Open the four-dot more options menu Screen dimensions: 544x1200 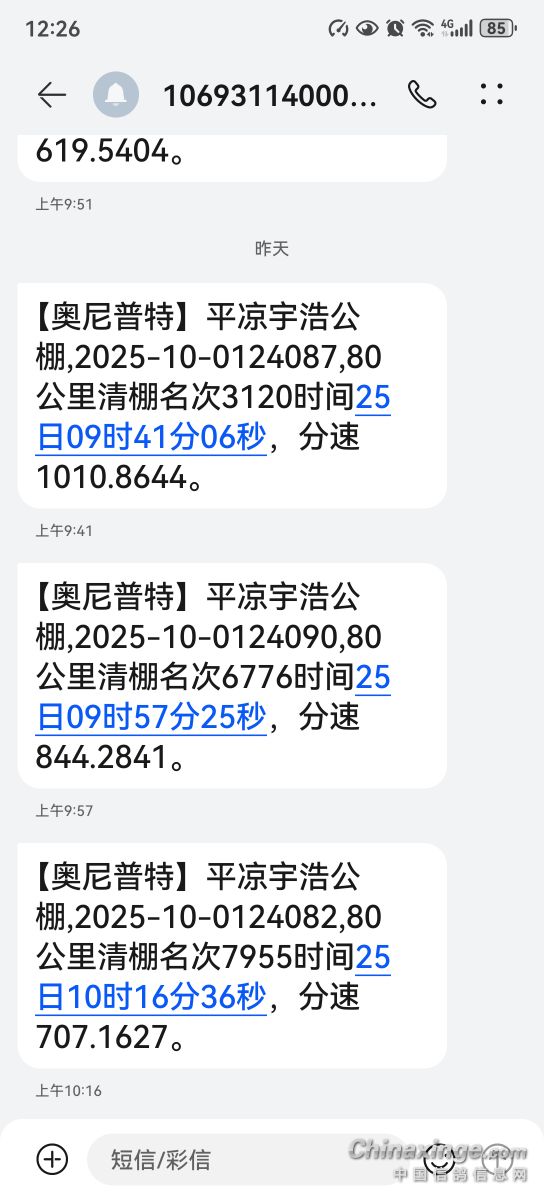point(491,95)
